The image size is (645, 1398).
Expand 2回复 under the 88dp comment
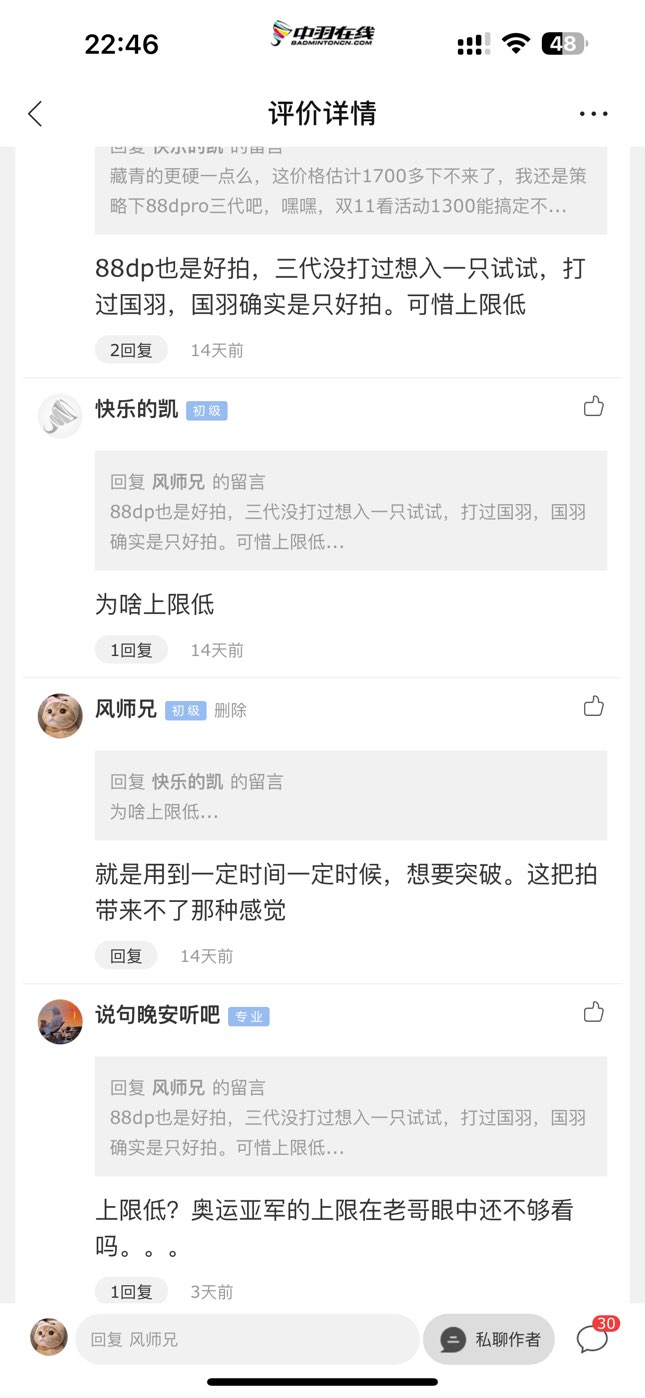pyautogui.click(x=131, y=350)
